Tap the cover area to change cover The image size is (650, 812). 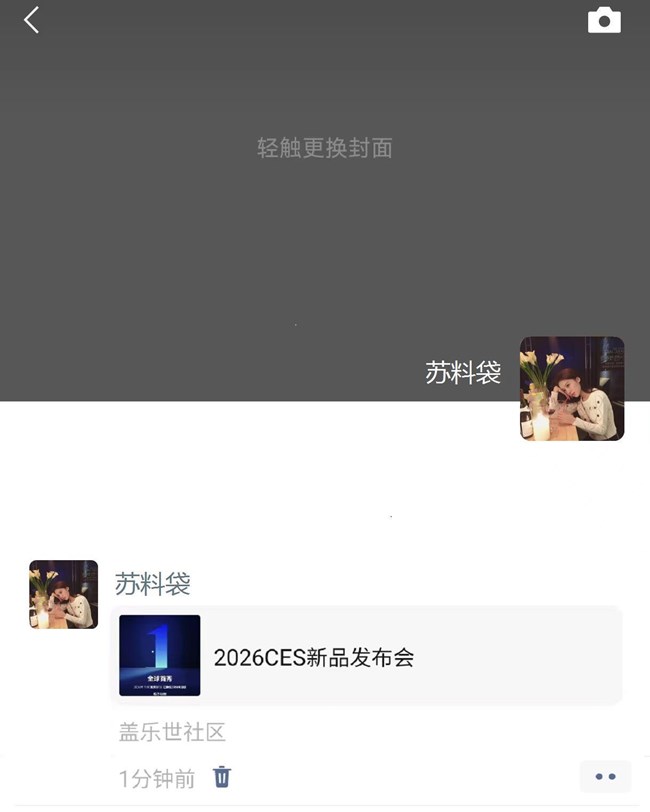[324, 148]
